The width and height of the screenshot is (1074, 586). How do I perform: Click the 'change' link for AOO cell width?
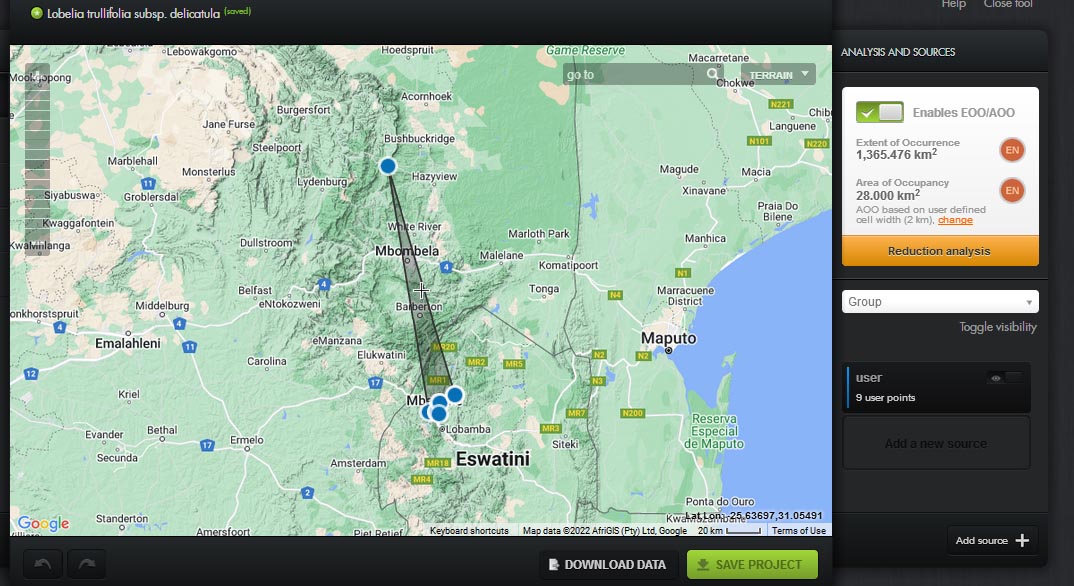tap(955, 220)
